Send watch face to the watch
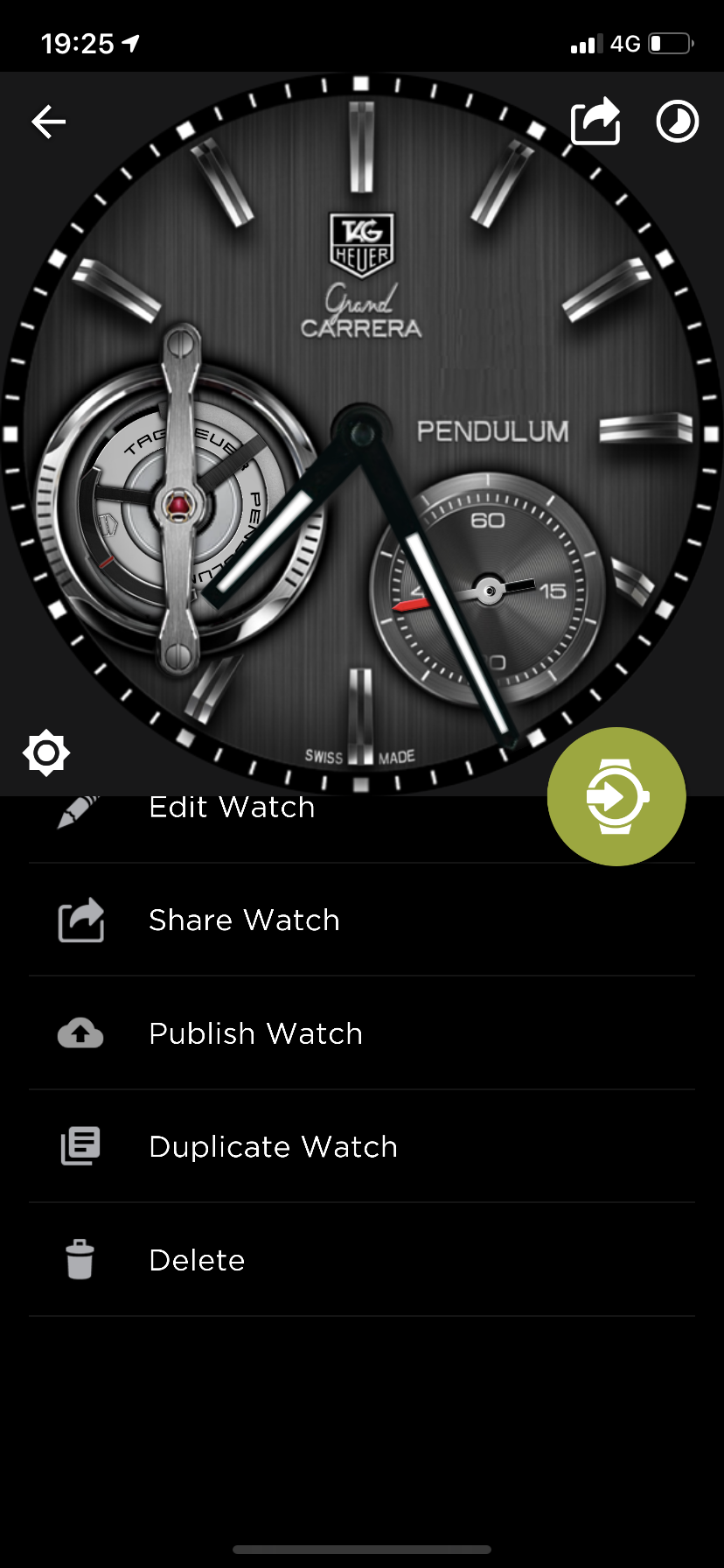 616,796
